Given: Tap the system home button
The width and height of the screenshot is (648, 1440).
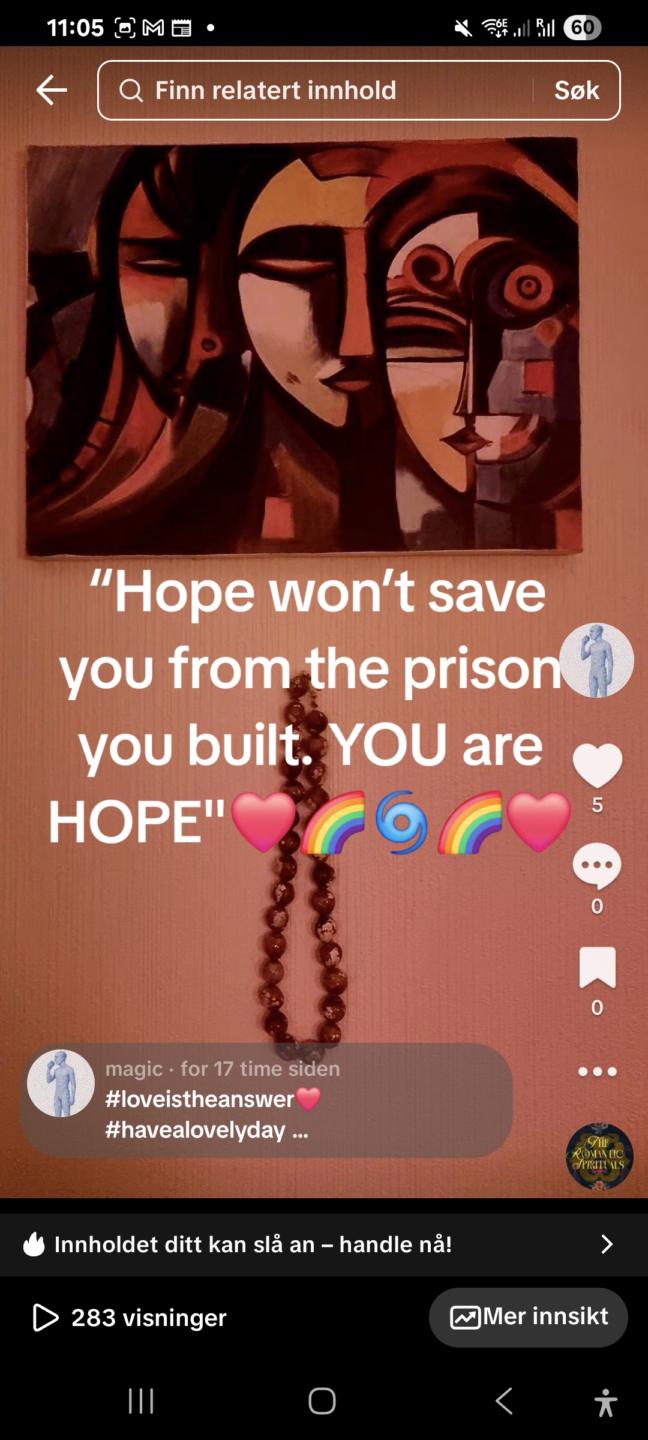Looking at the screenshot, I should (x=322, y=1401).
